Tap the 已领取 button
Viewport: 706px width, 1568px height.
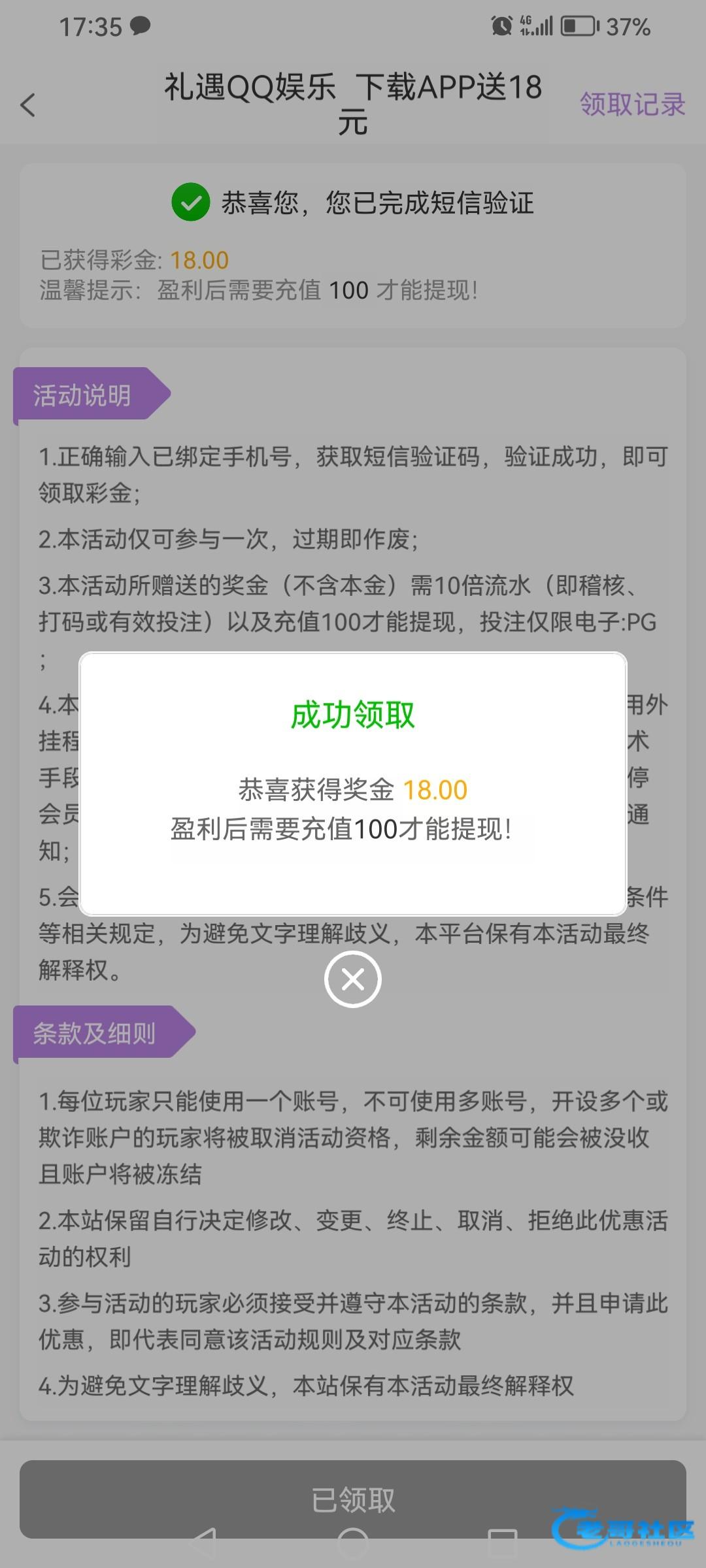(x=353, y=1499)
